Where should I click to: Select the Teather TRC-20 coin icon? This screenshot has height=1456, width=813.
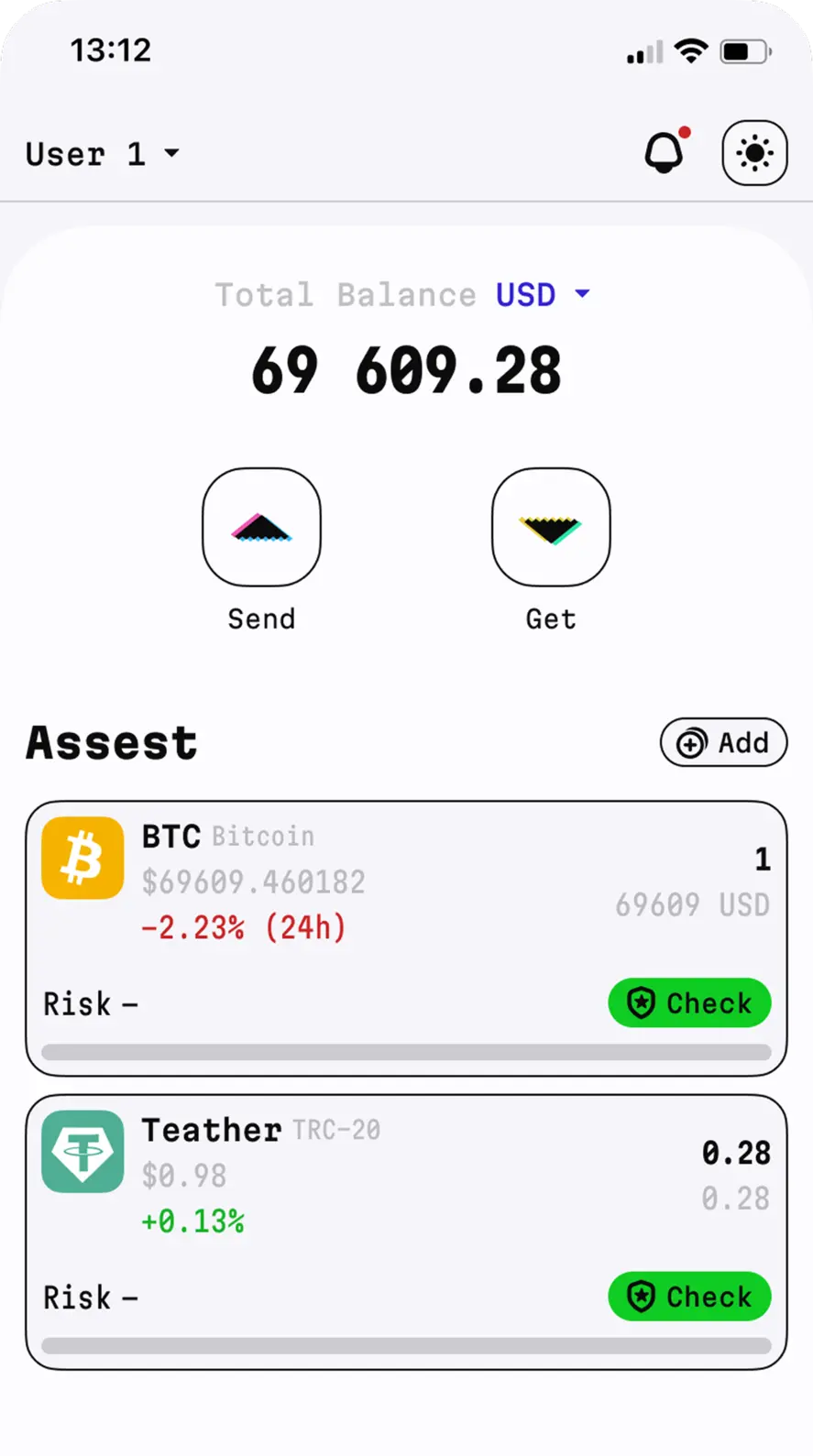82,1152
